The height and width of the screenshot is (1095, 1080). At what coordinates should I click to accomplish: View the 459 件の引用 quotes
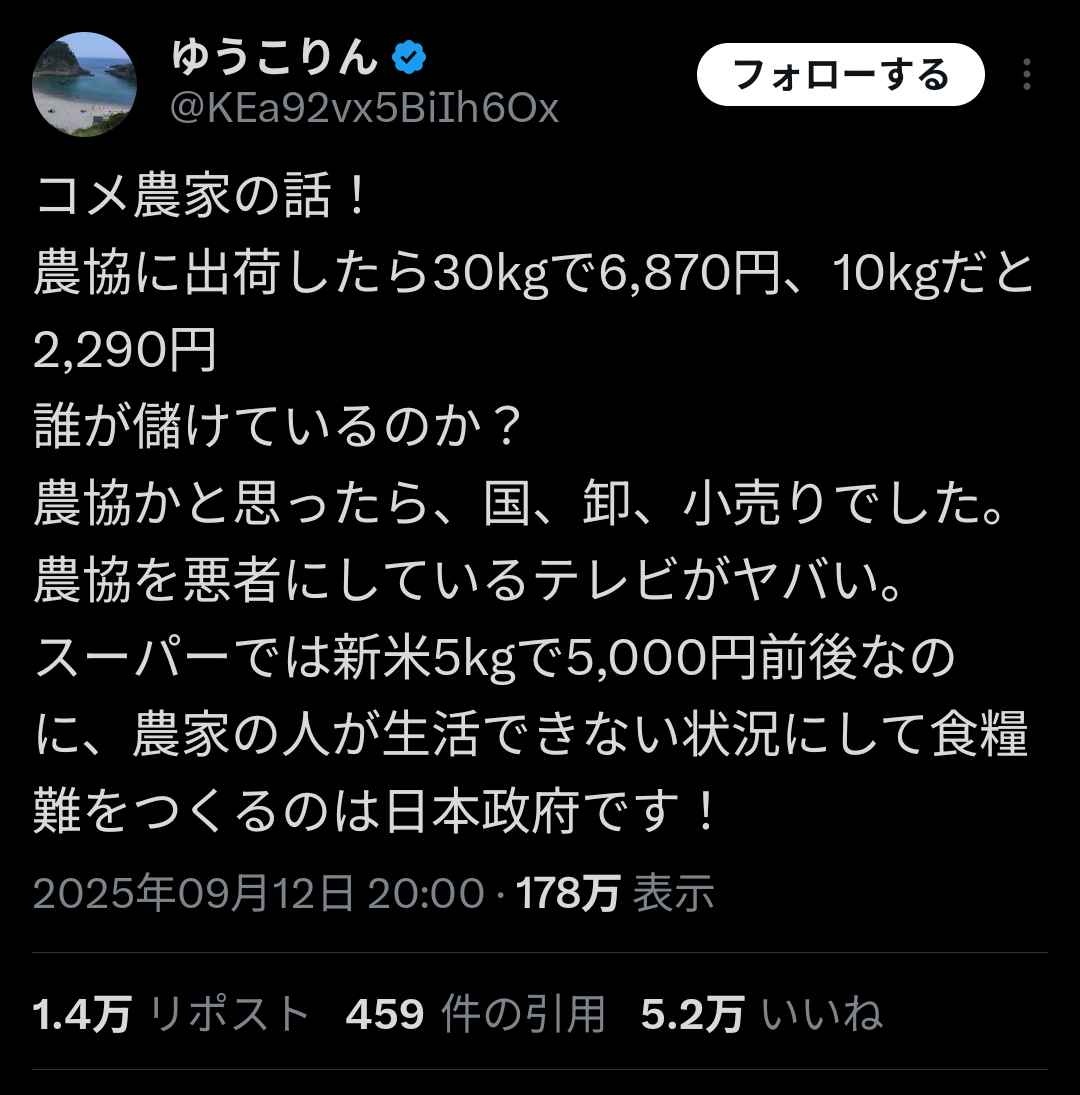475,1015
